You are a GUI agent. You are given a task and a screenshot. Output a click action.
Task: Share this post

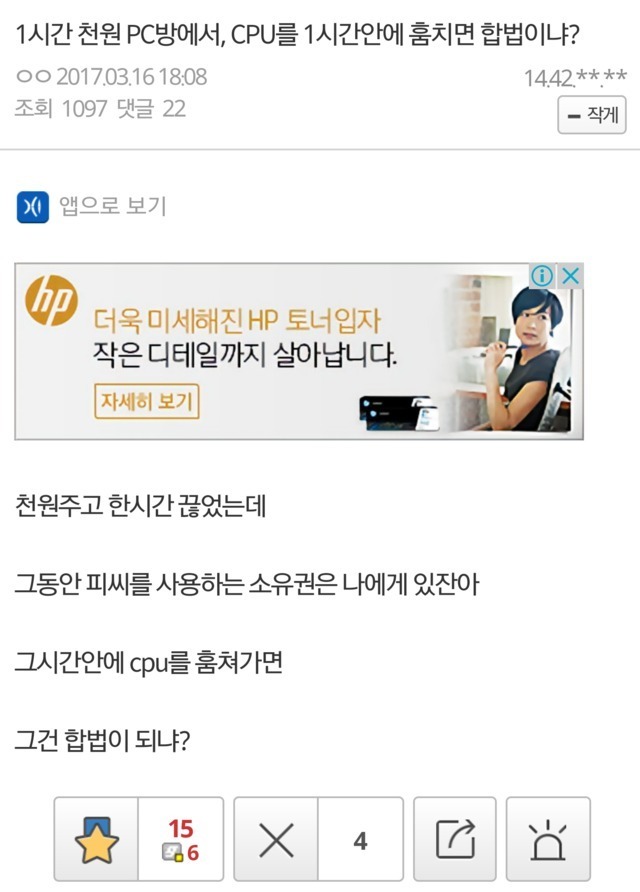454,840
